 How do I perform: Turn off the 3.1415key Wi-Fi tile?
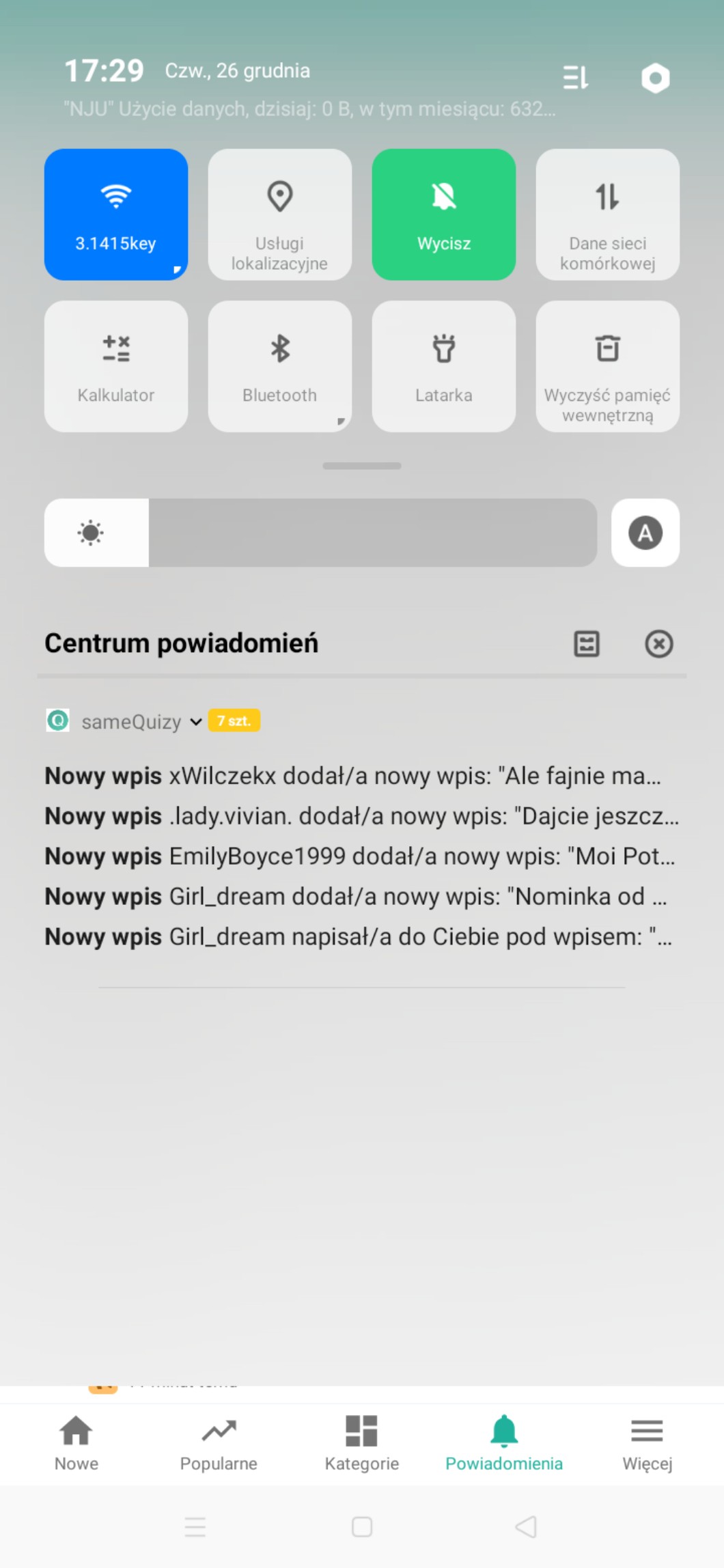(115, 214)
